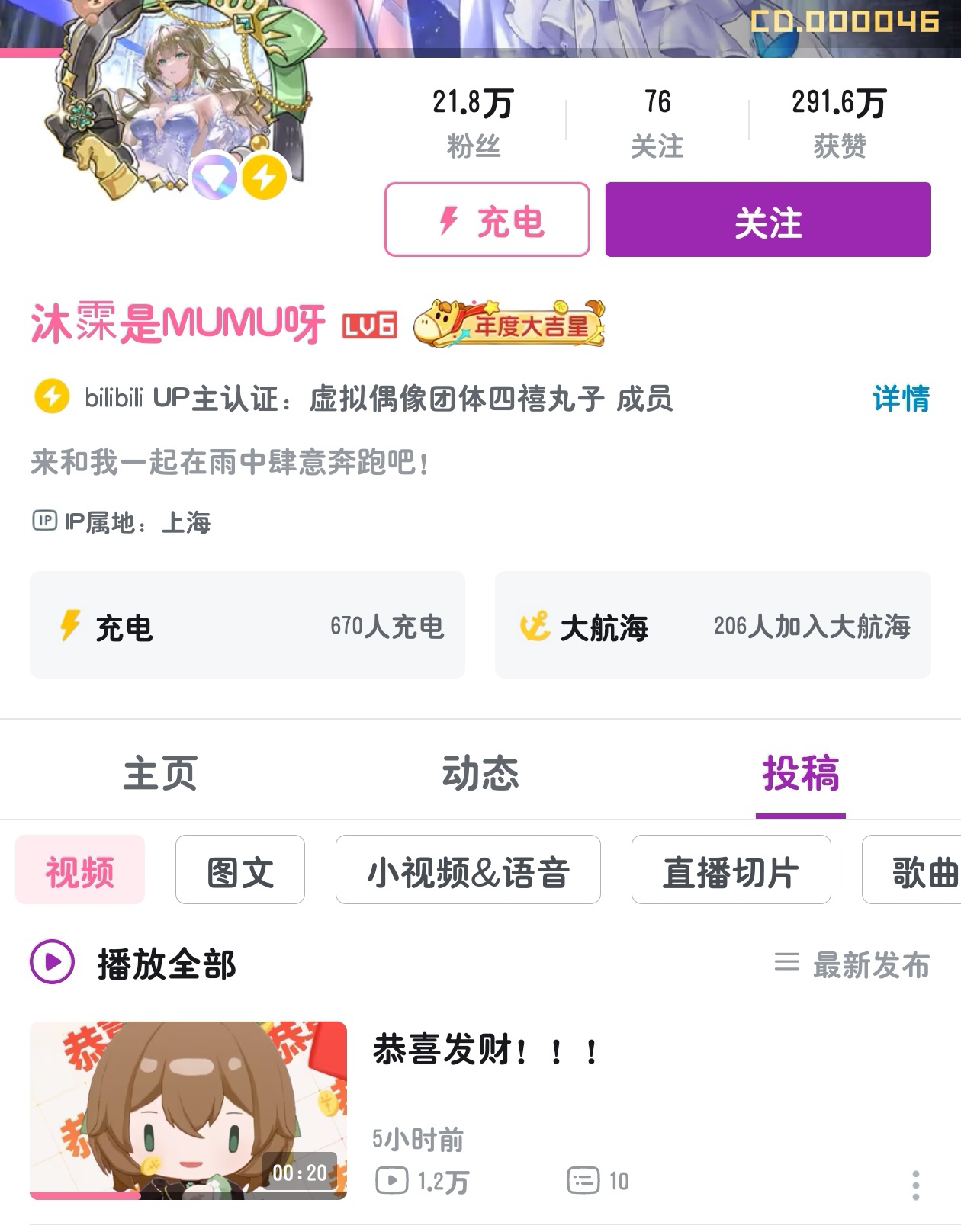Screen dimensions: 961x1232
Task: Select the 图文 filter chip
Action: tap(240, 871)
